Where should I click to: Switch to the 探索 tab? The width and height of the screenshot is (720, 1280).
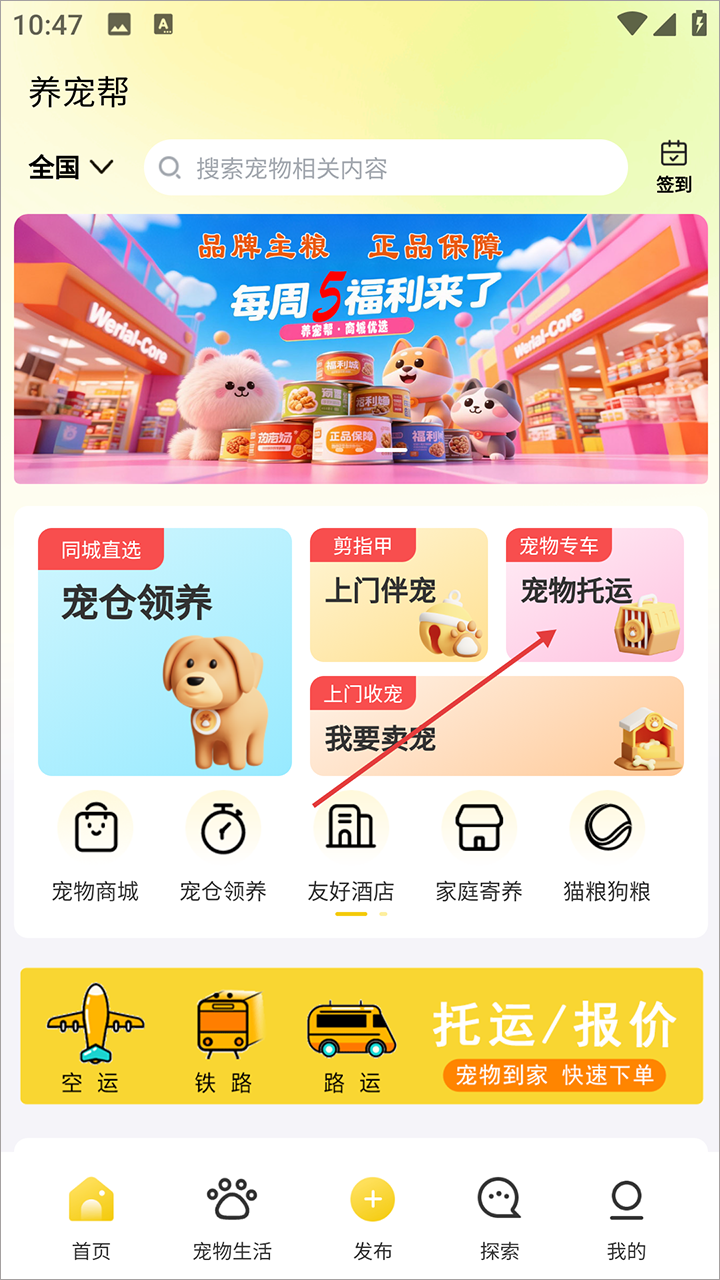[x=499, y=1217]
